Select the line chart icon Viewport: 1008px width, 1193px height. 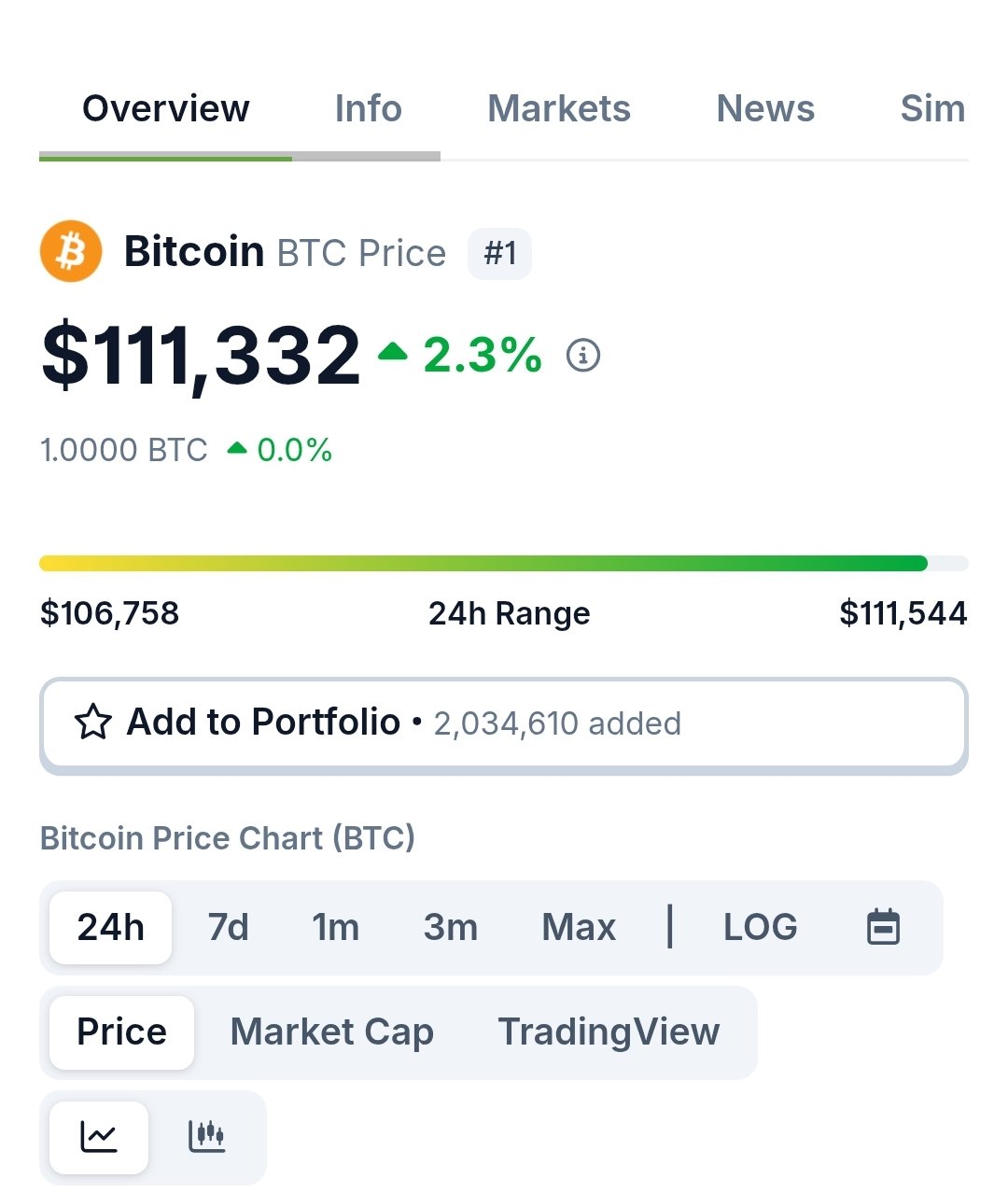click(x=99, y=1137)
